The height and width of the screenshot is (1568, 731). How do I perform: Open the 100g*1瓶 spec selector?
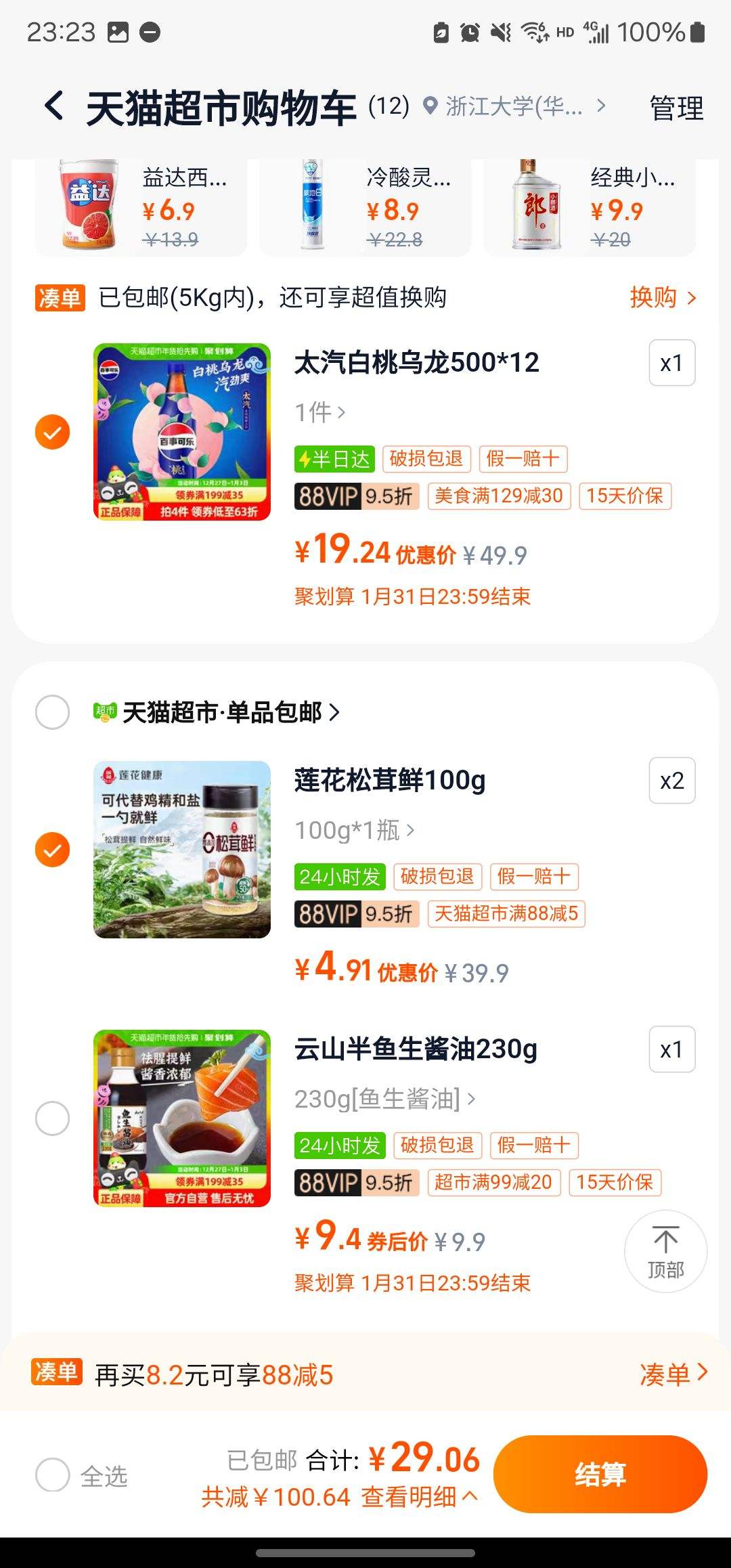tap(352, 830)
